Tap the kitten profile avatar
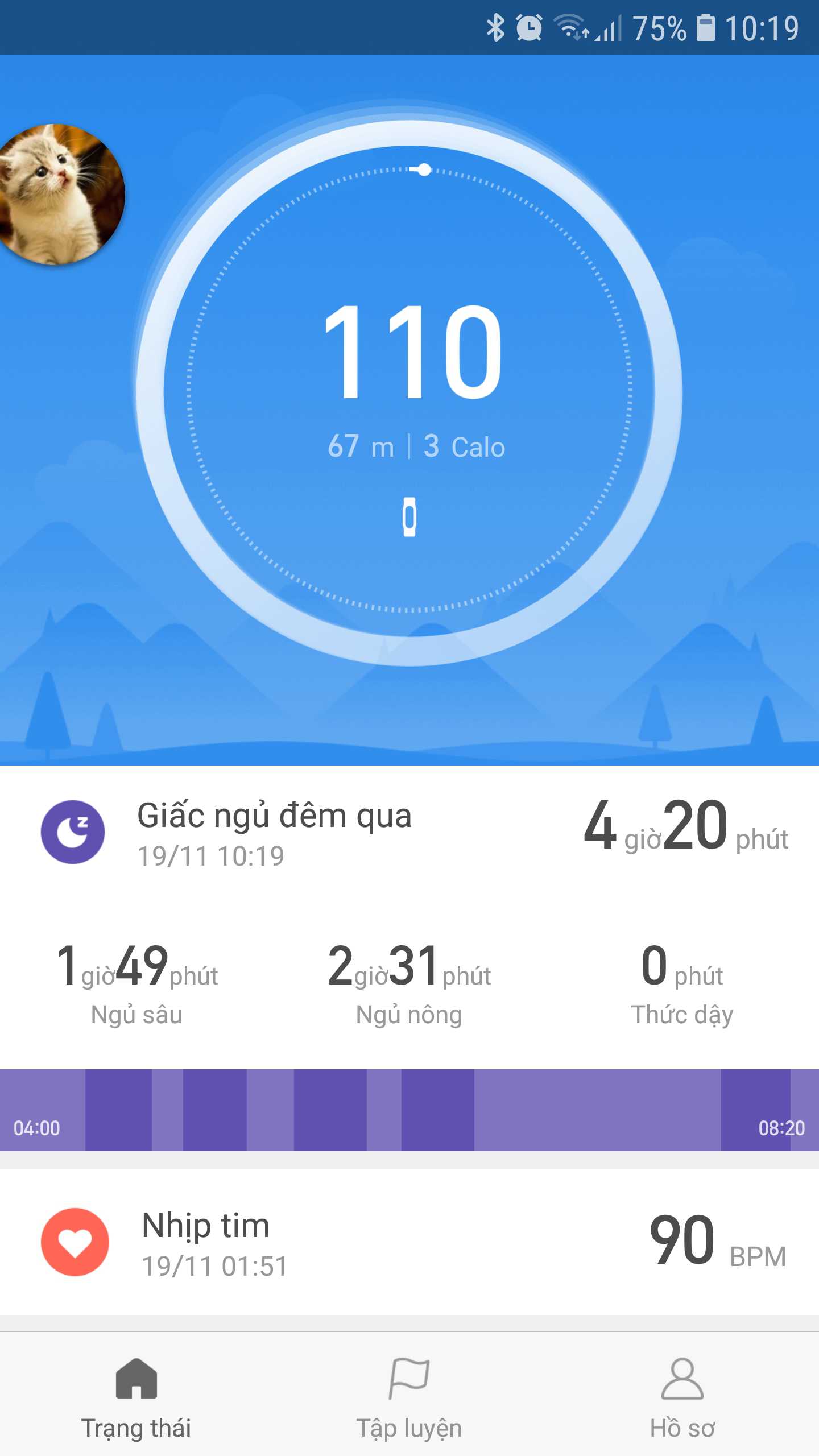 [x=60, y=195]
